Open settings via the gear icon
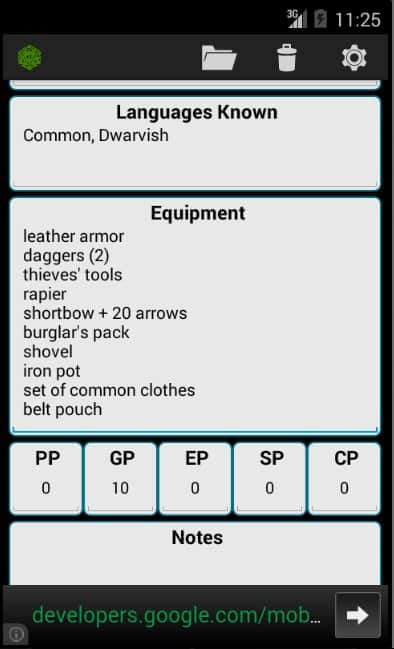 click(354, 58)
